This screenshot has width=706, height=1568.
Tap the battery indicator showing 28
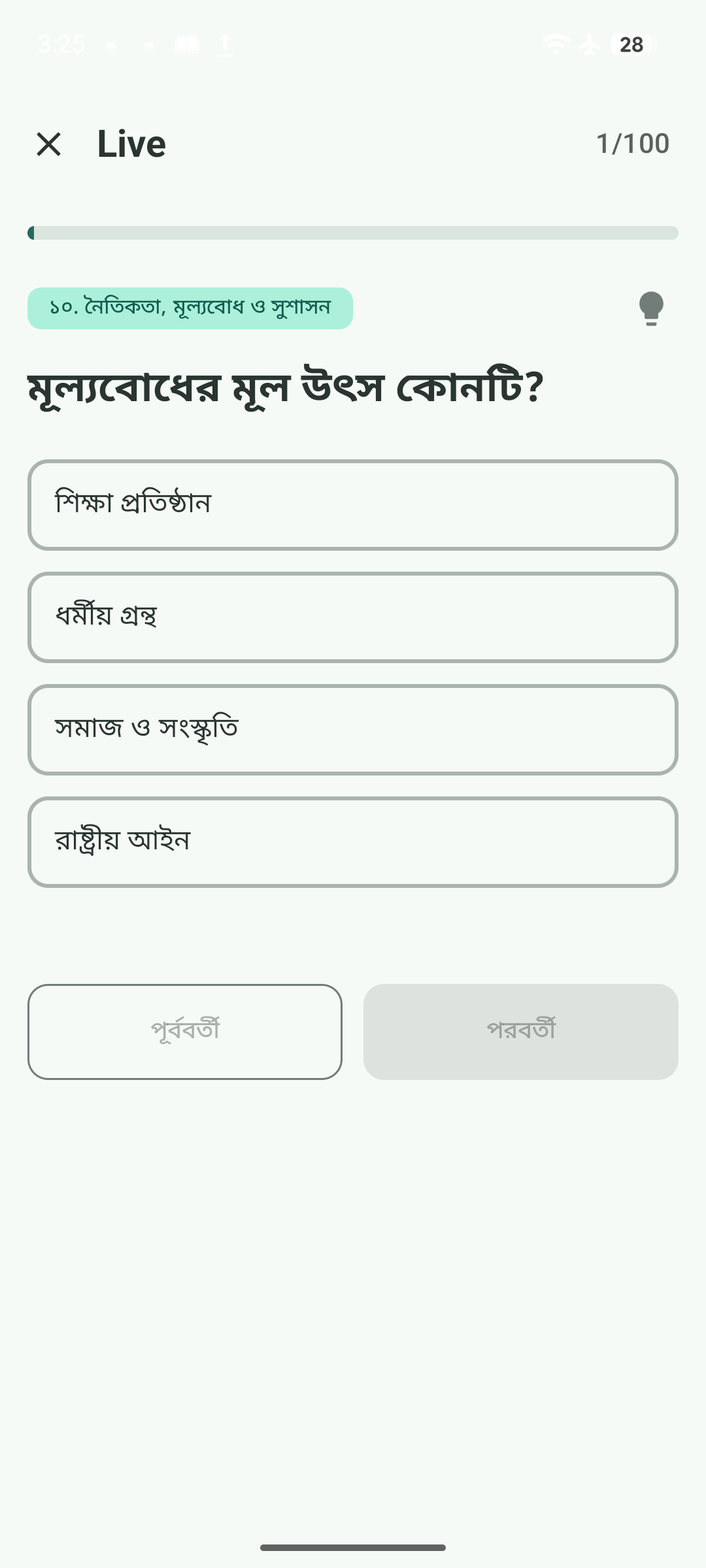[630, 44]
